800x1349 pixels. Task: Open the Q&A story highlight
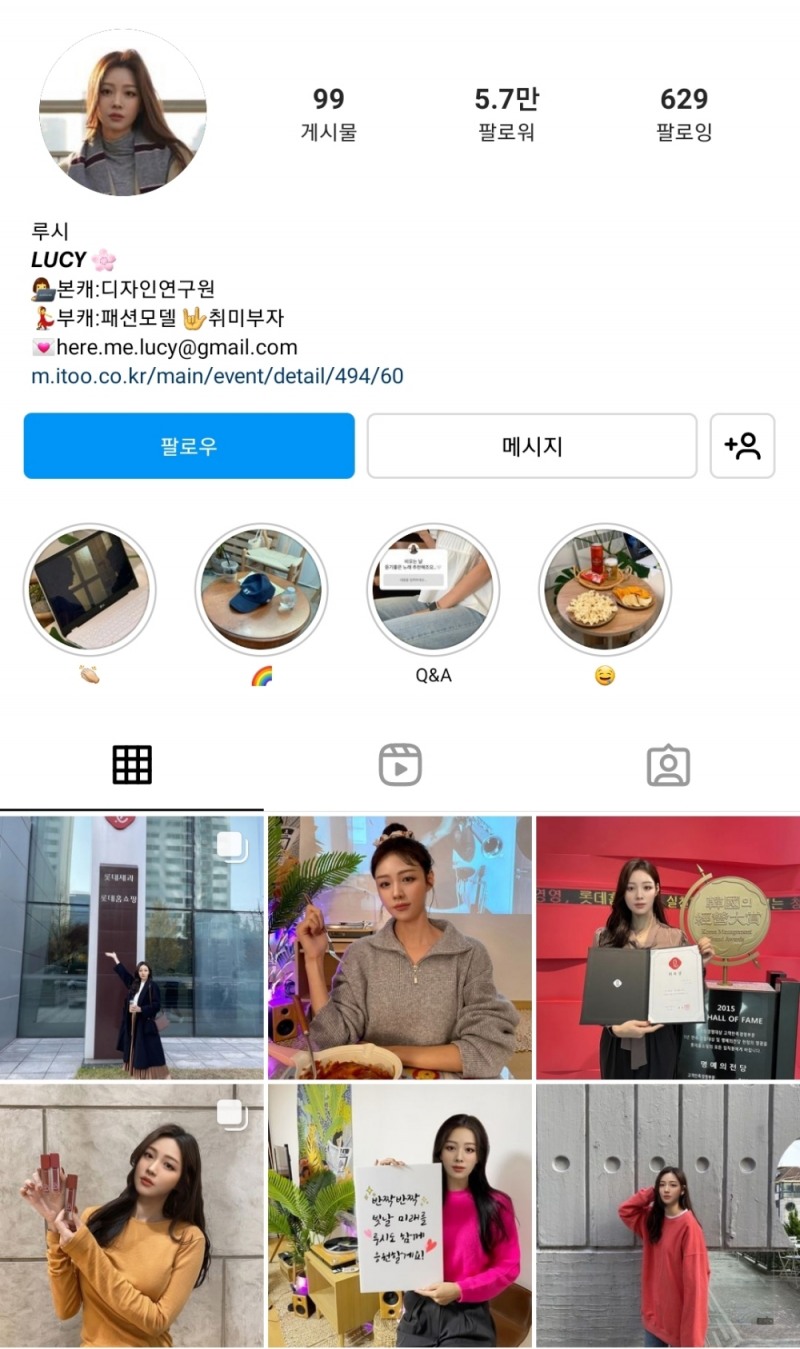[433, 589]
